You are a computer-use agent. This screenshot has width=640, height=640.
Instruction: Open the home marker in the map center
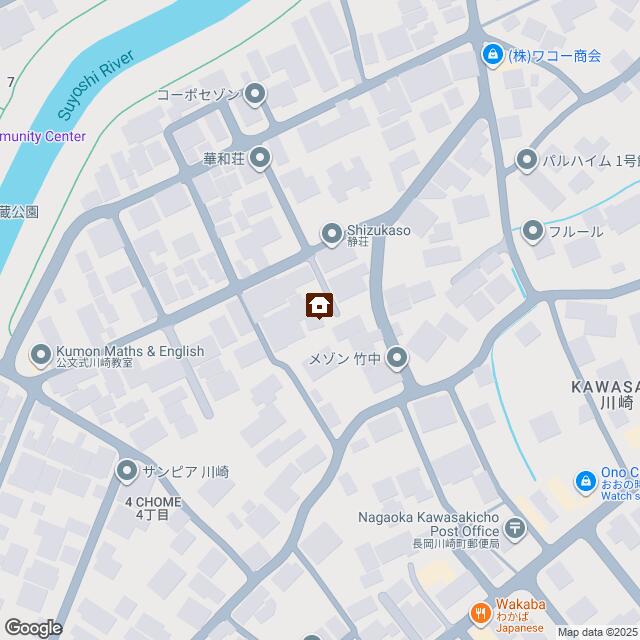point(319,304)
